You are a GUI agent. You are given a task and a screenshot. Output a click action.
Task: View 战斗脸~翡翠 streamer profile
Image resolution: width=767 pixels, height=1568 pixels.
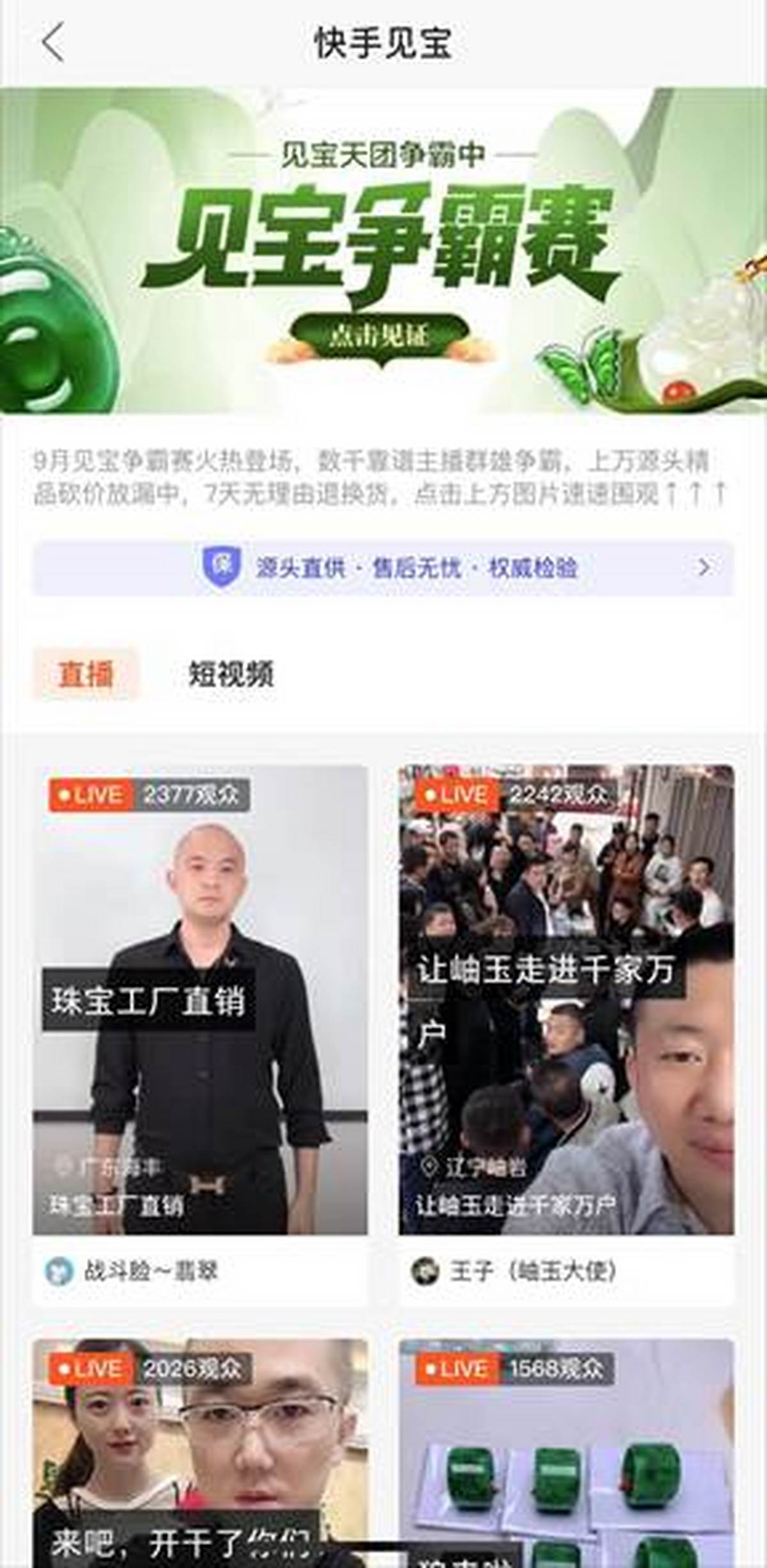tap(151, 1271)
